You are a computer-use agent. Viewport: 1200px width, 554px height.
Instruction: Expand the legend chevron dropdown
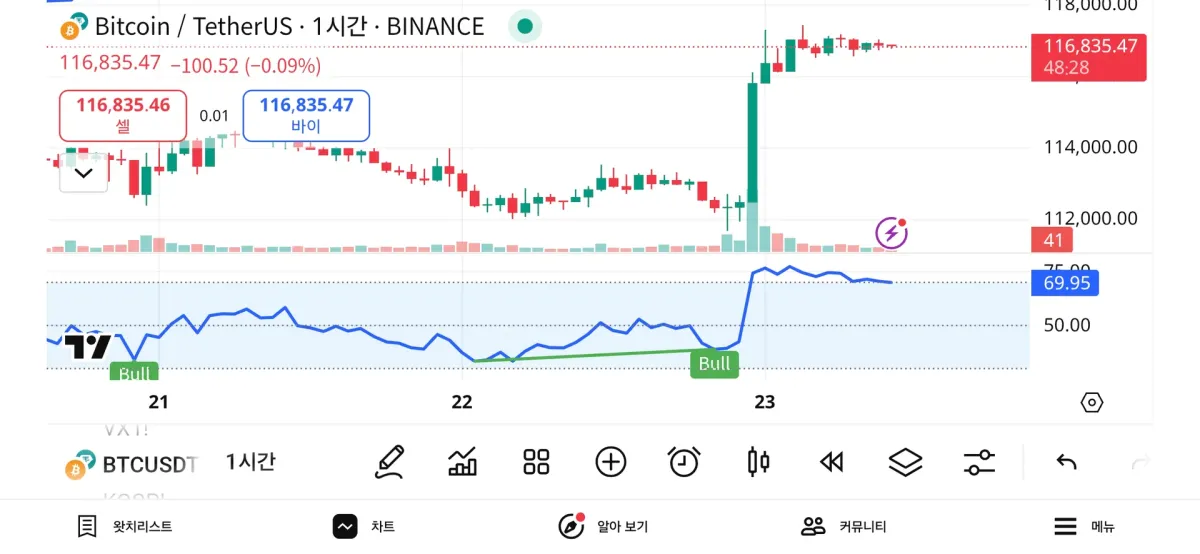[x=84, y=173]
